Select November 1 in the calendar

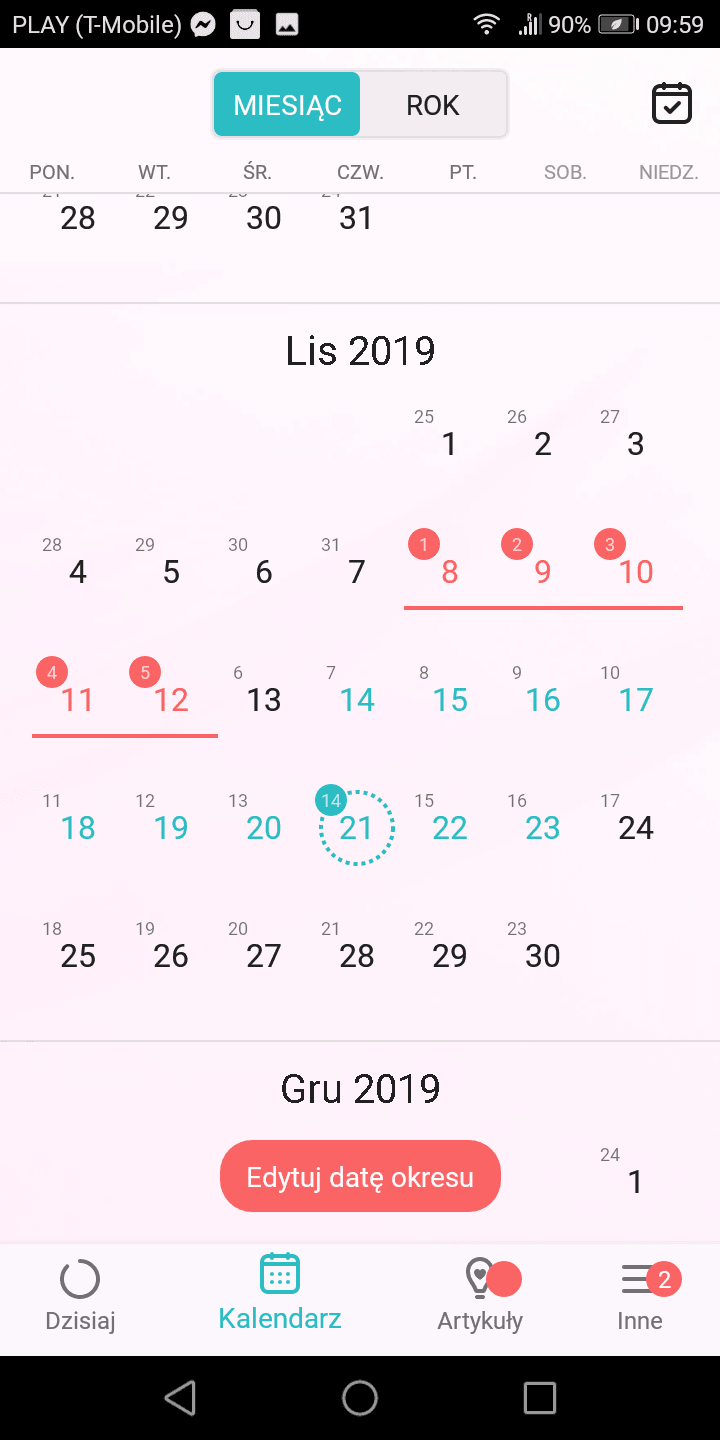point(450,444)
